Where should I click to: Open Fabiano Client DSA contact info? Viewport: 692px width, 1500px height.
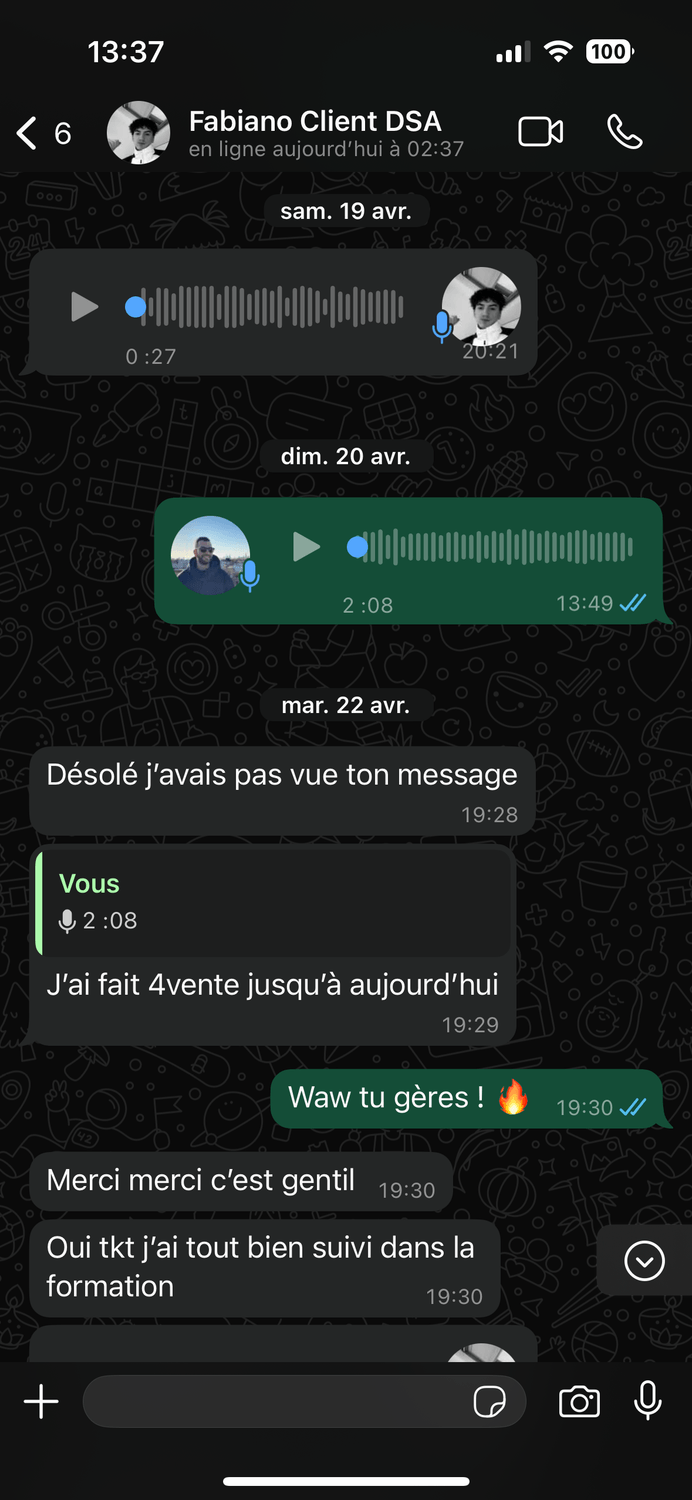tap(314, 132)
